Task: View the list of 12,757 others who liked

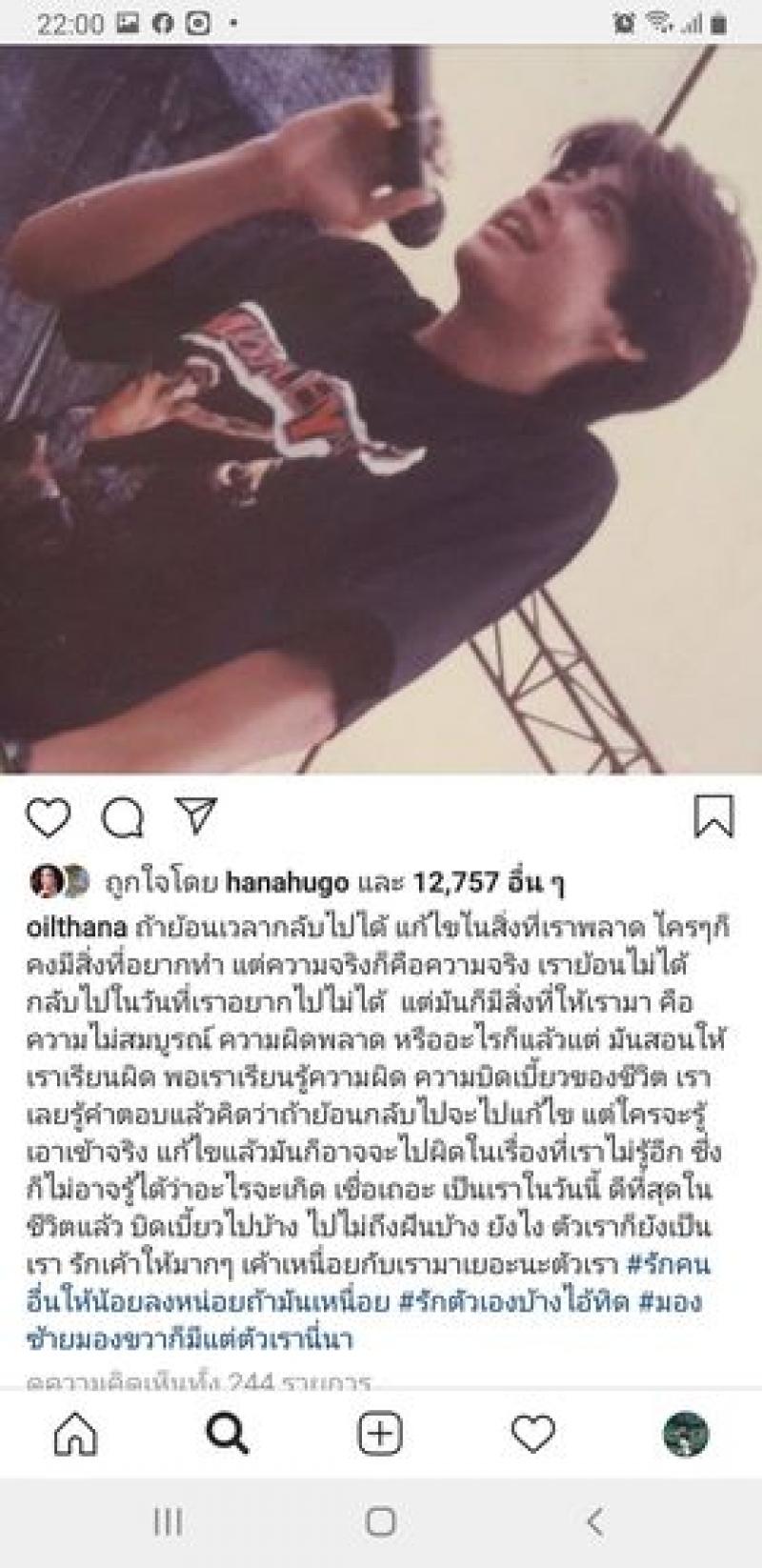Action: pos(487,883)
